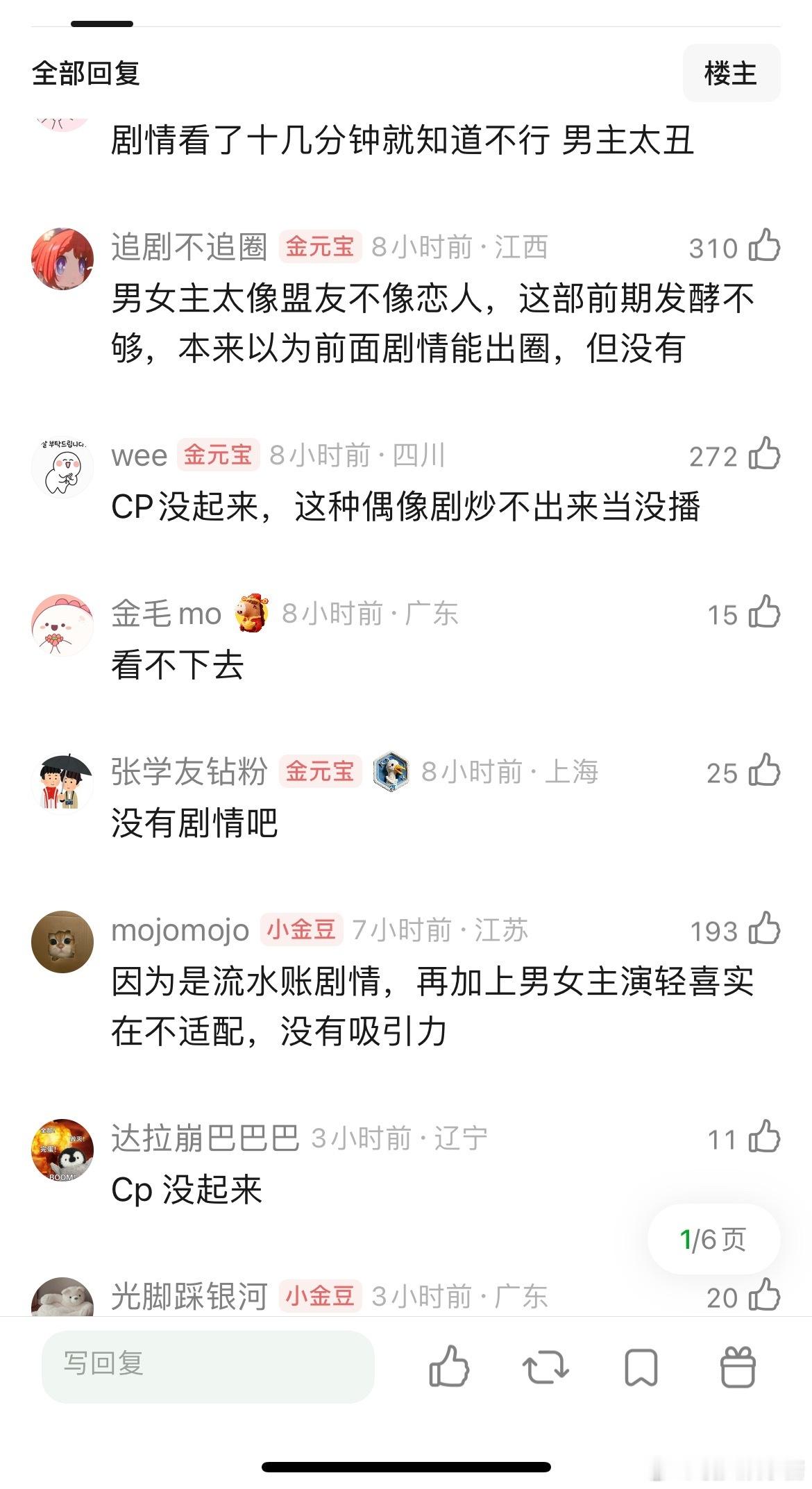Tap the 写回复 reply input field
812x1489 pixels.
[208, 1365]
